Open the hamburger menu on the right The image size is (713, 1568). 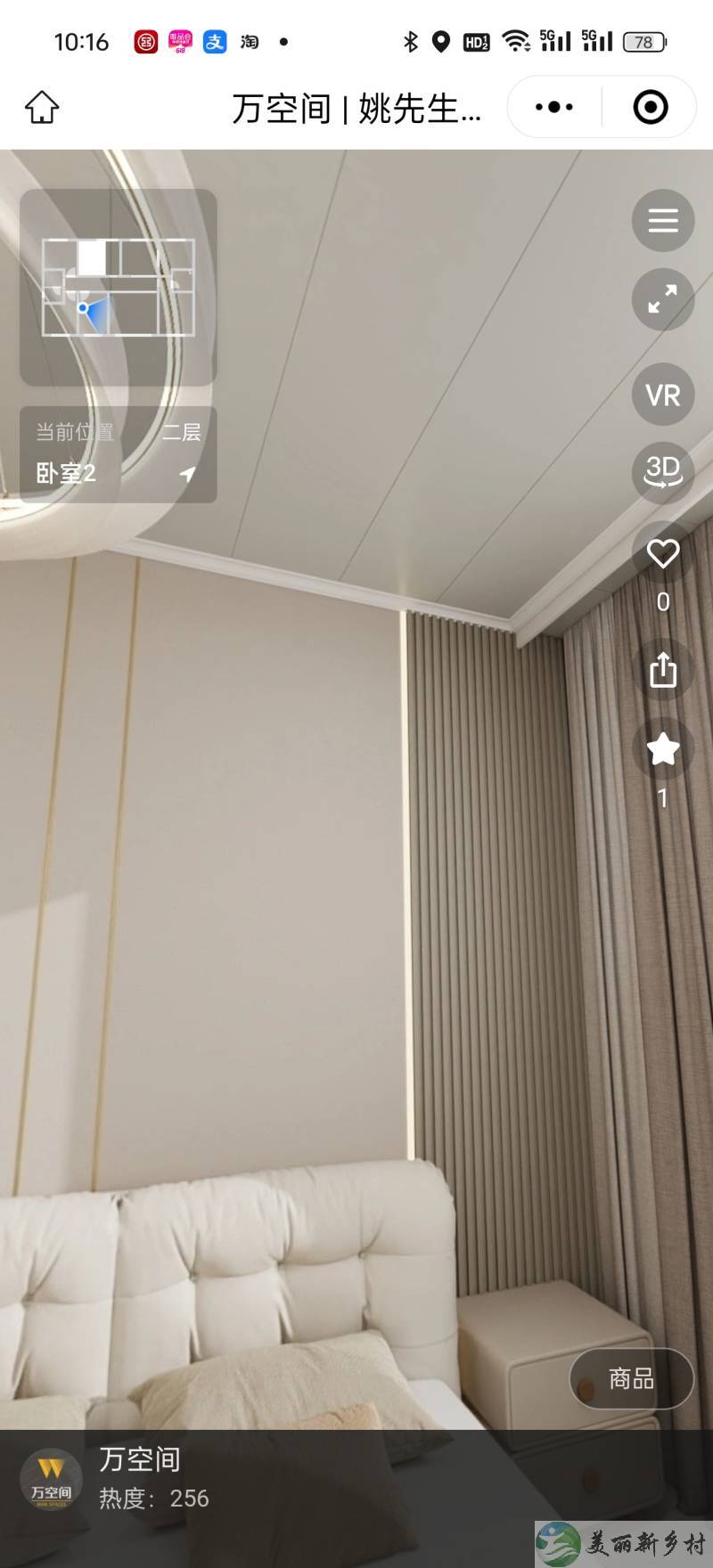662,220
